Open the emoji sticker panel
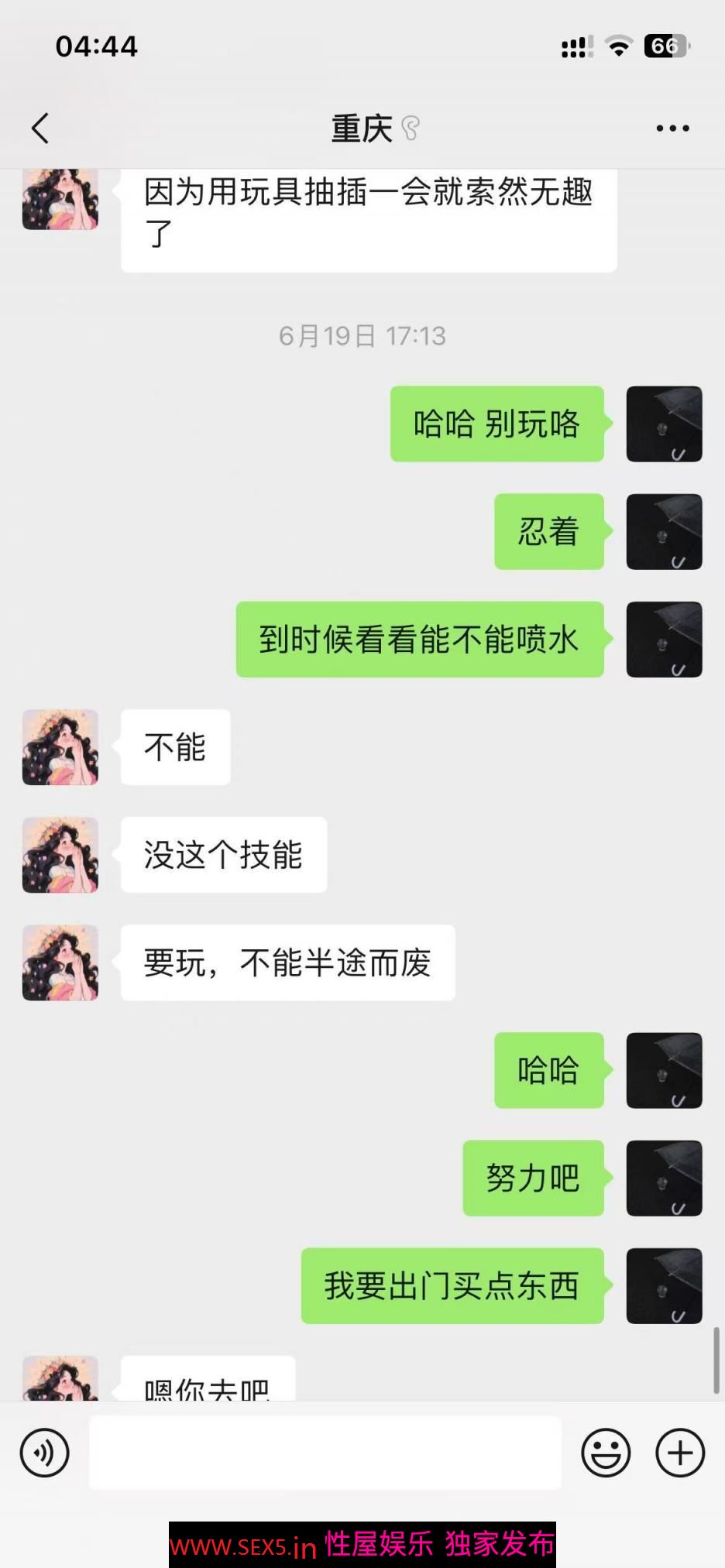Screen dimensions: 725x1568 [x=606, y=1453]
